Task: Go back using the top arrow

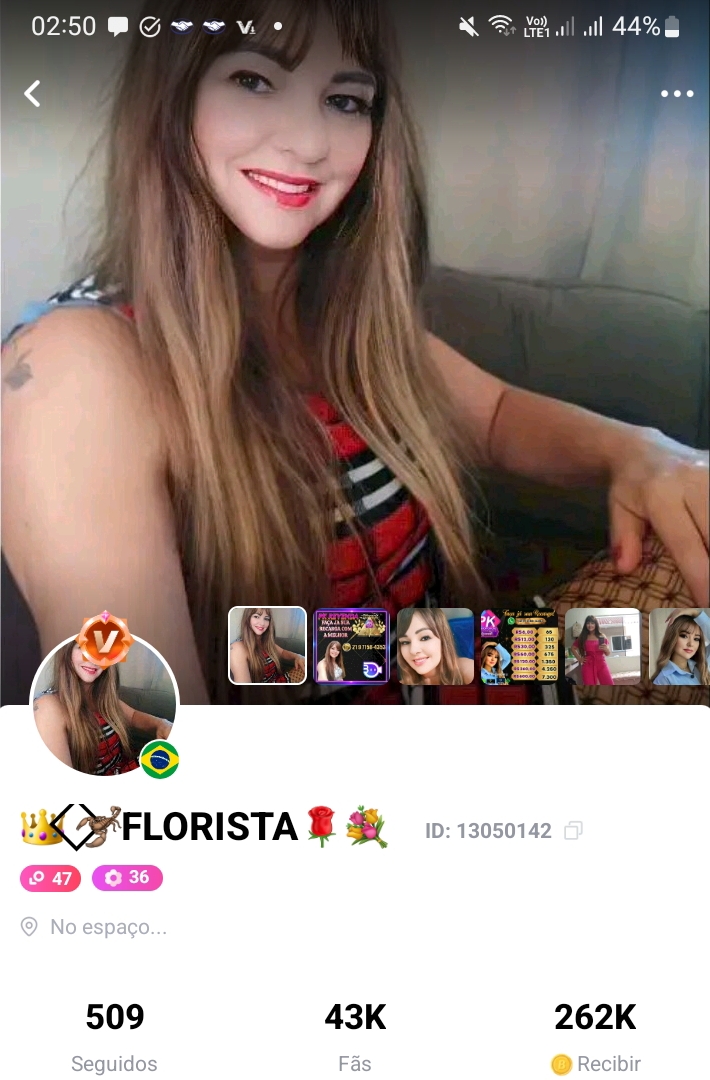Action: point(33,94)
